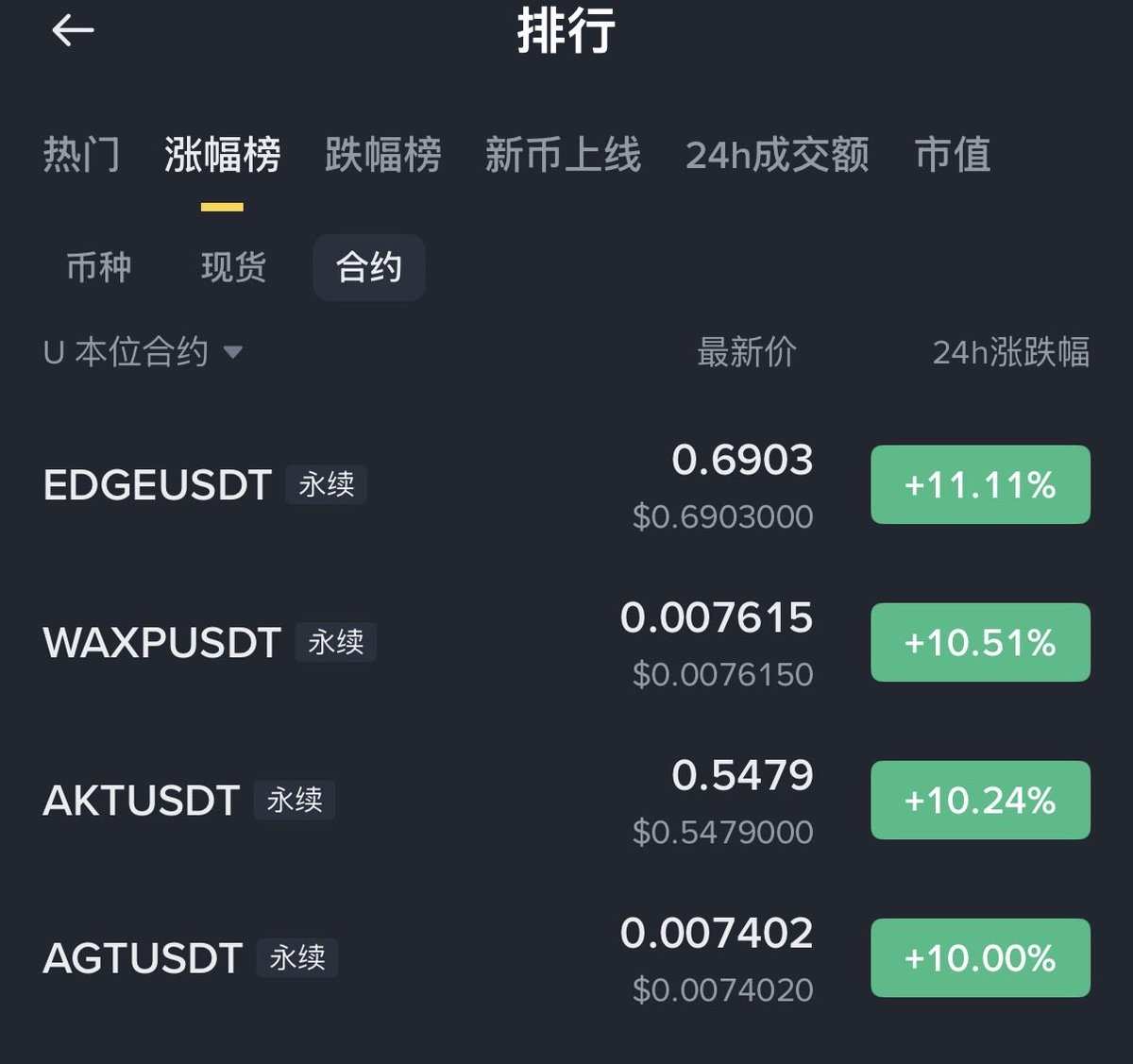Open the AKTUSDT perpetual contract

(x=142, y=801)
